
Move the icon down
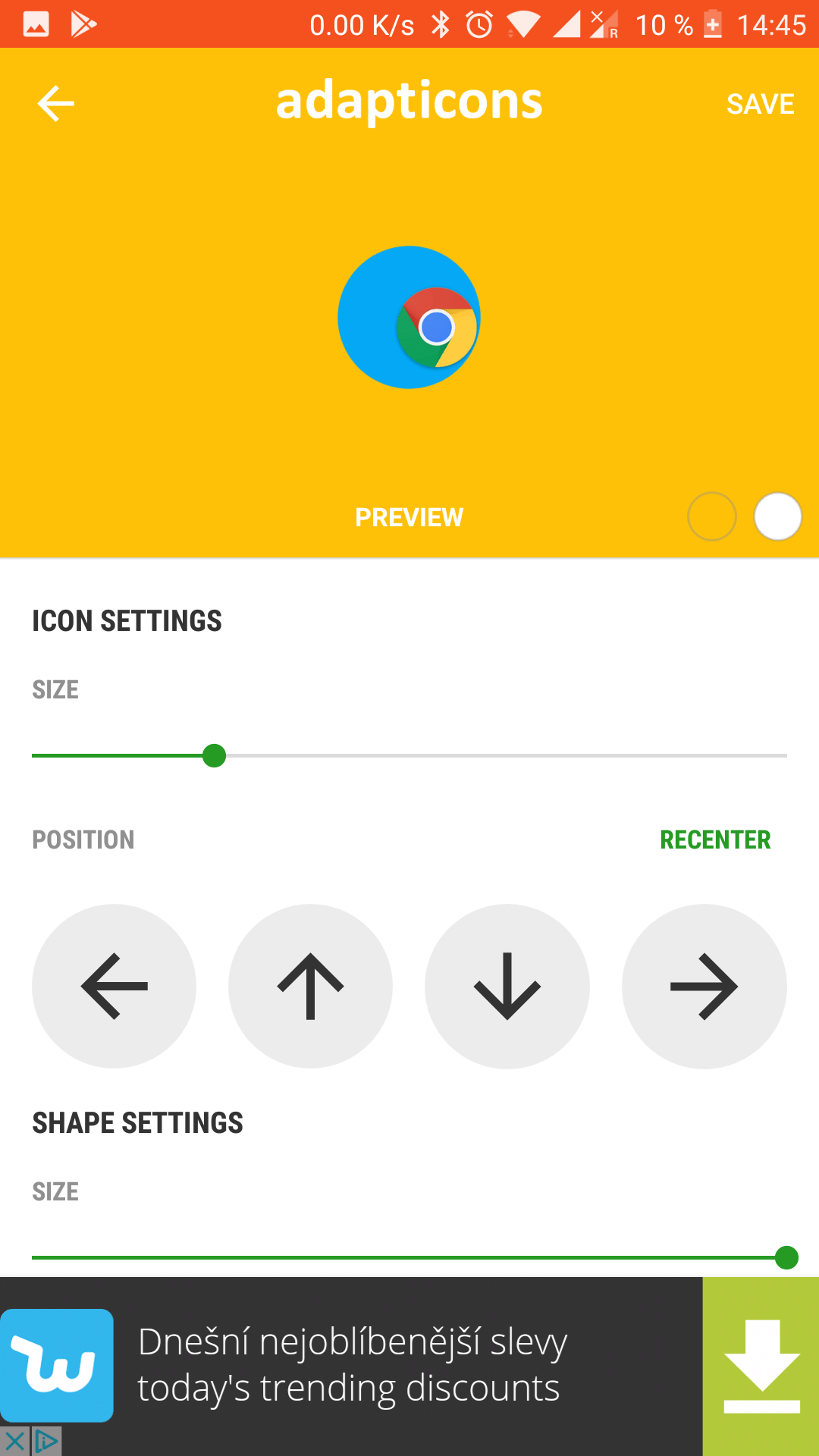507,986
